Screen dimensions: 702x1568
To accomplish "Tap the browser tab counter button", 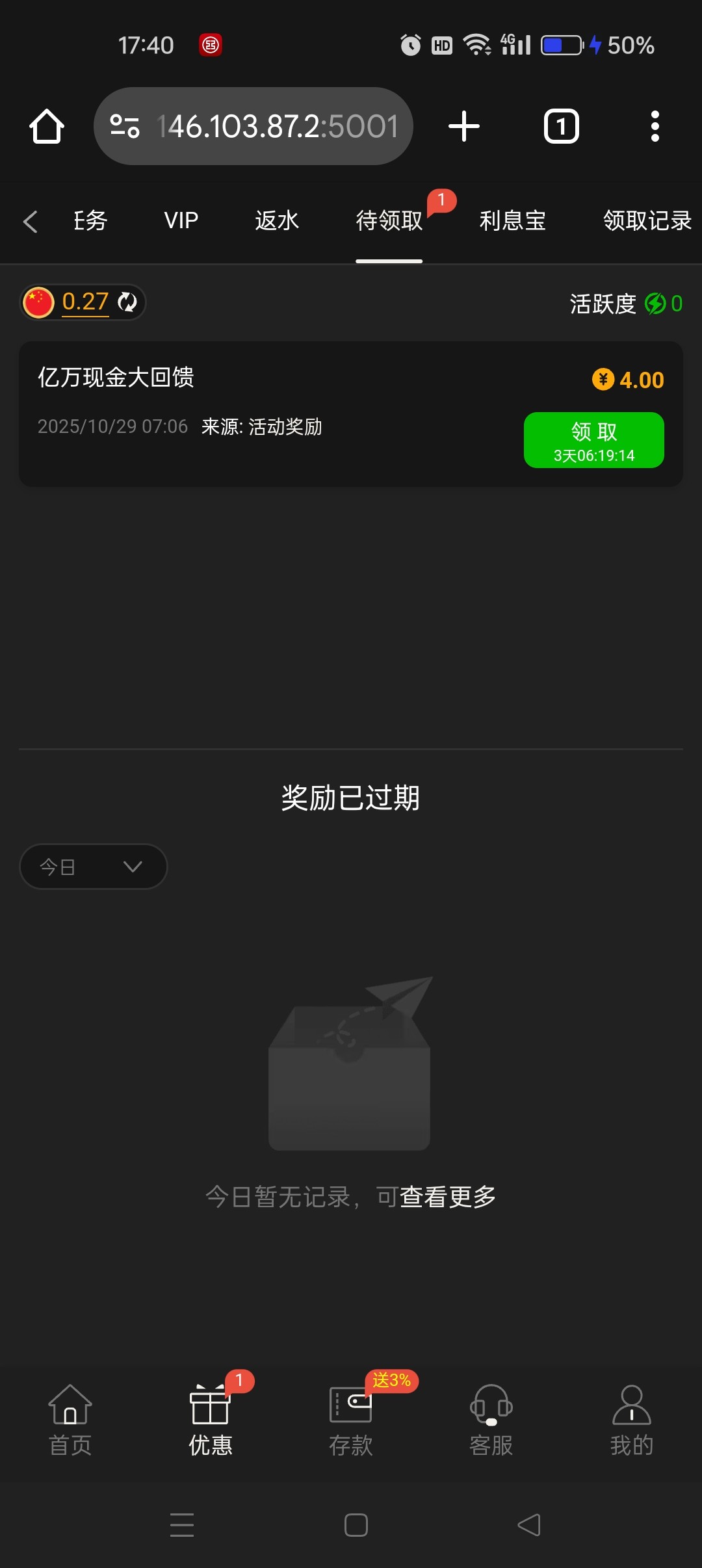I will [x=560, y=125].
